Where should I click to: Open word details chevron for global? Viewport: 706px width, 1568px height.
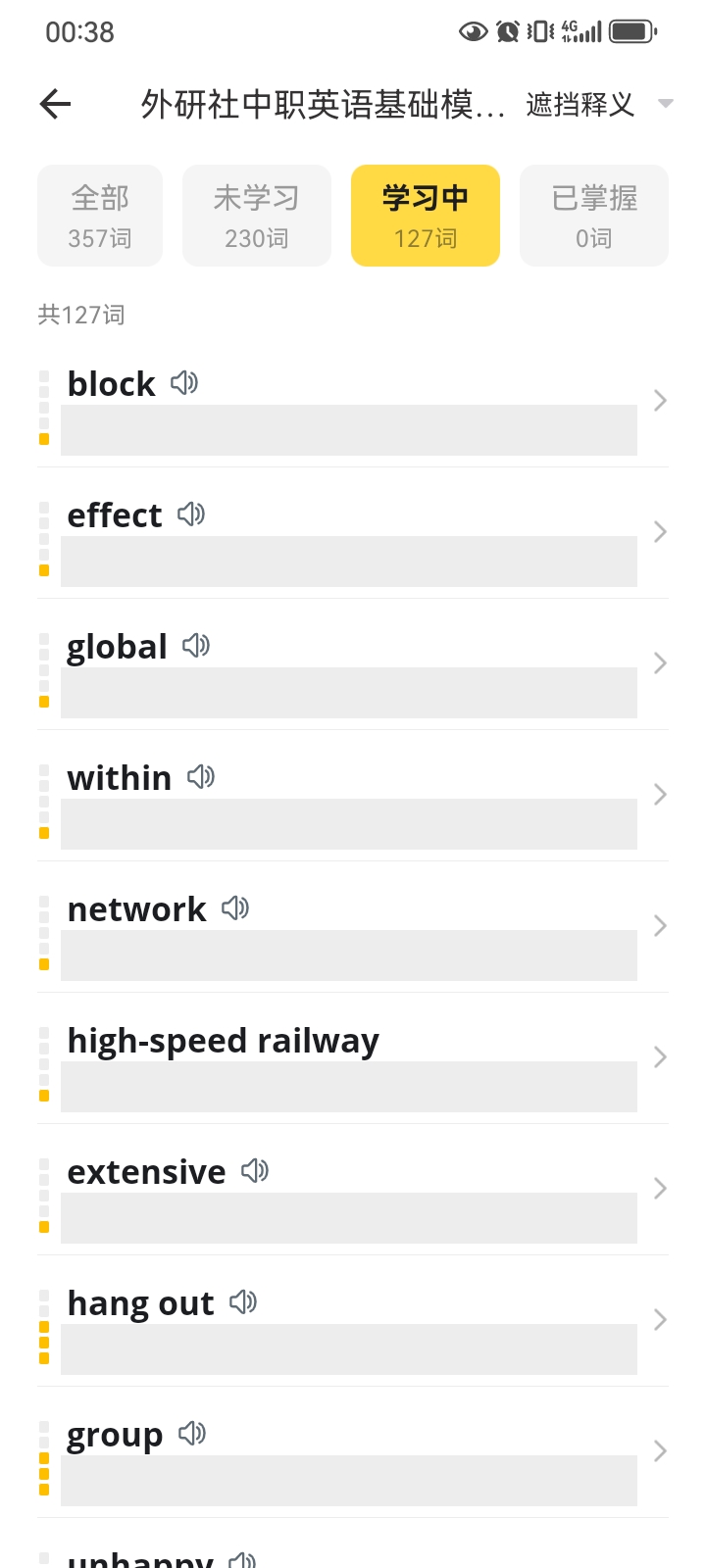[660, 663]
